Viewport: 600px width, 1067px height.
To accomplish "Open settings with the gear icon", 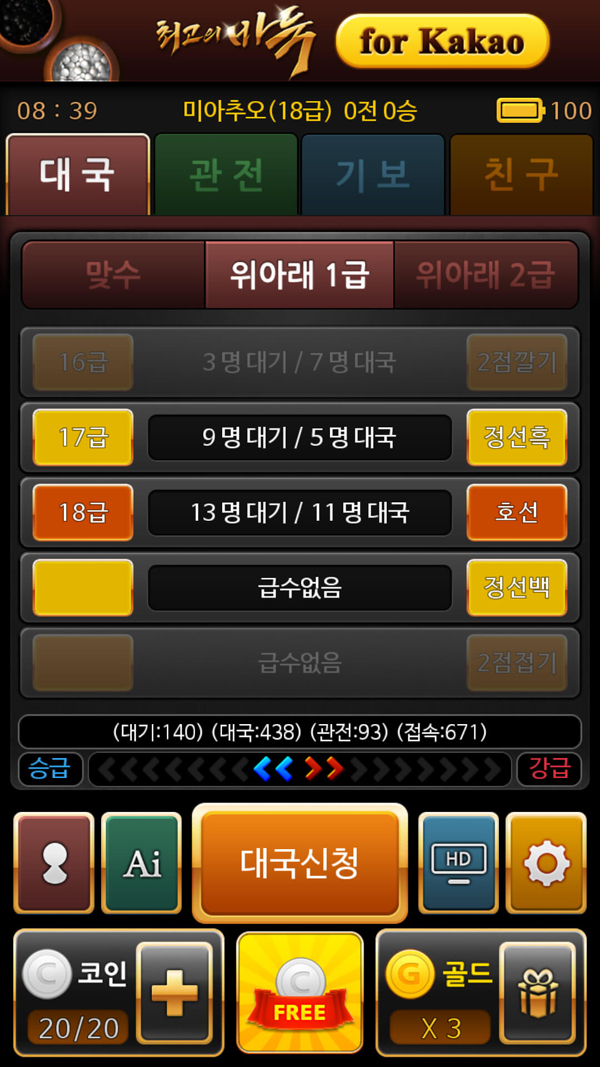I will [546, 863].
